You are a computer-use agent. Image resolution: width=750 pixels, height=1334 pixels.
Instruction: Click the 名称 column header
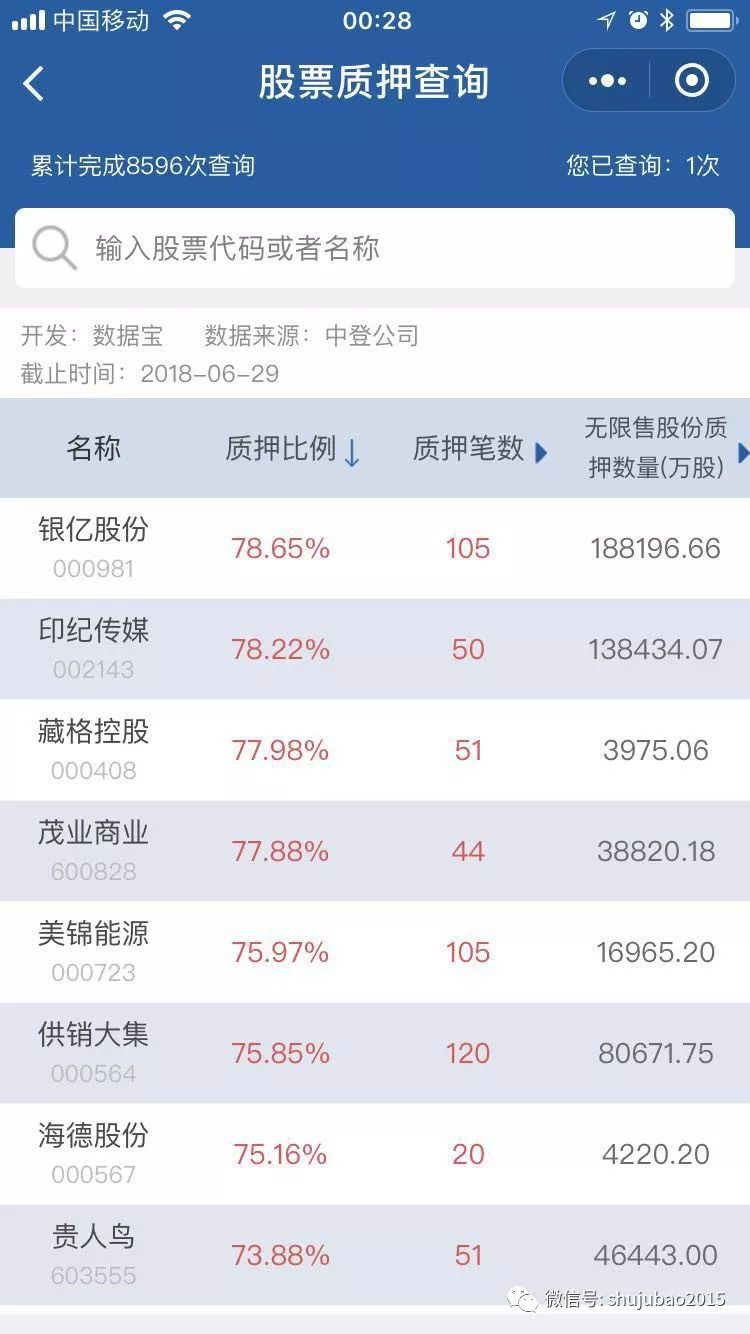95,449
